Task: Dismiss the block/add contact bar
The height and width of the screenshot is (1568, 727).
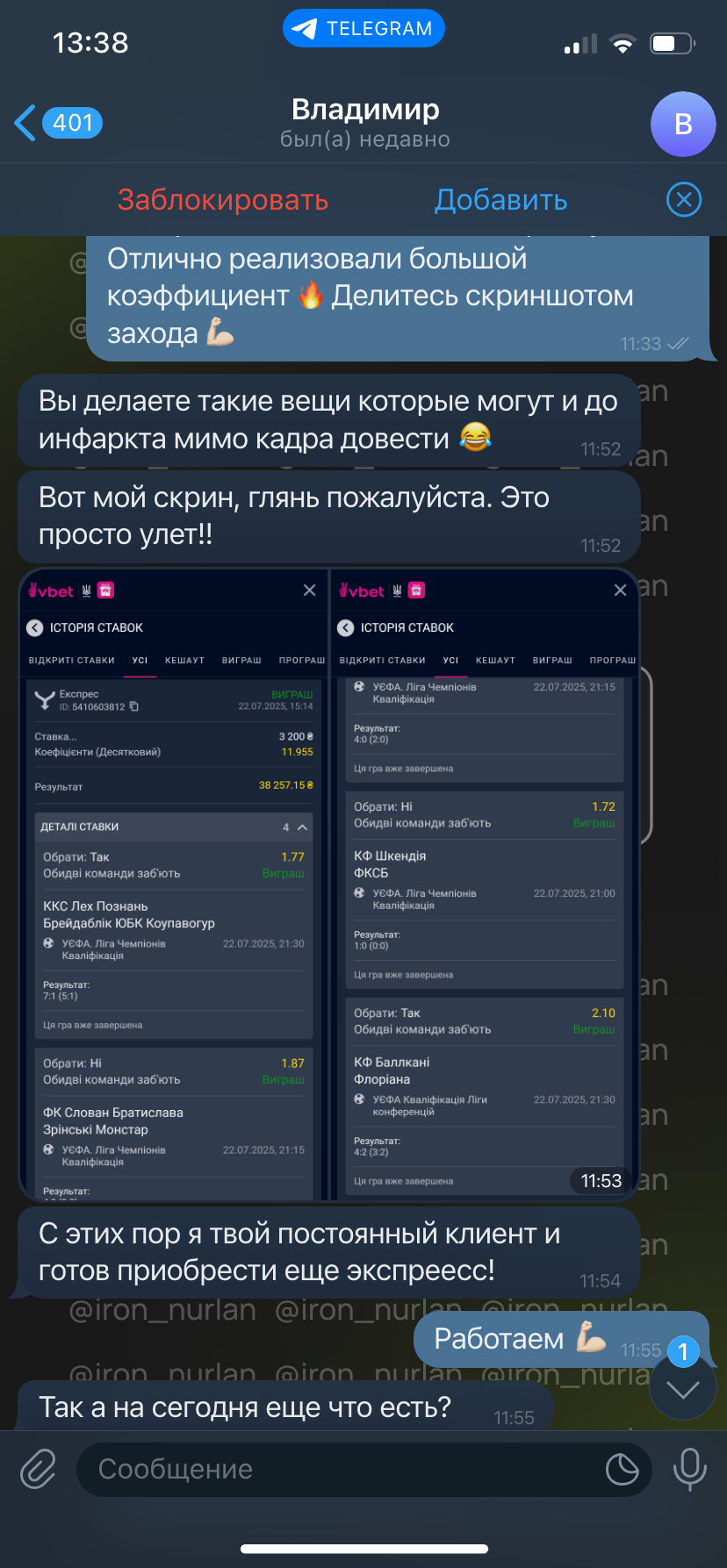Action: coord(684,200)
